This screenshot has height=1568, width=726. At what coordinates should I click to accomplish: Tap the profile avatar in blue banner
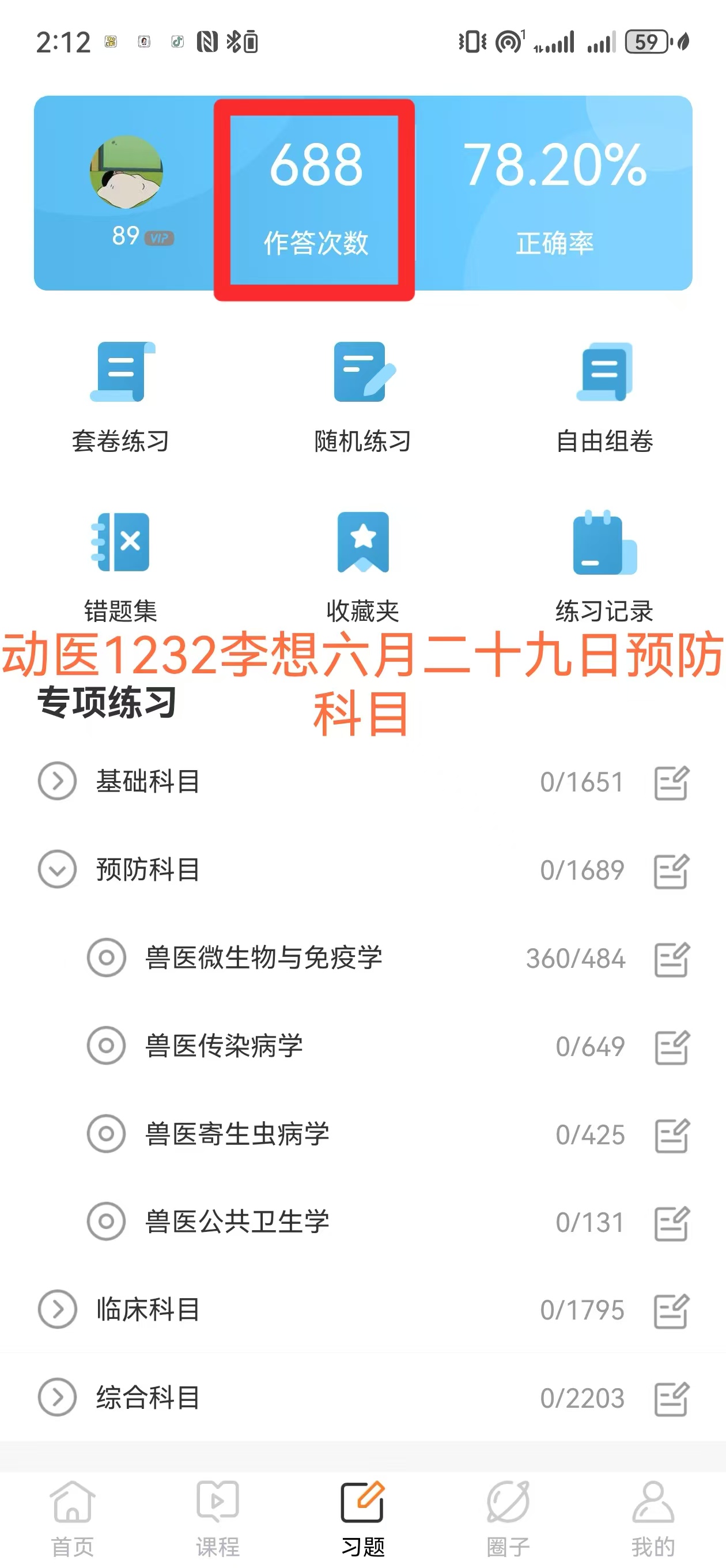[126, 172]
